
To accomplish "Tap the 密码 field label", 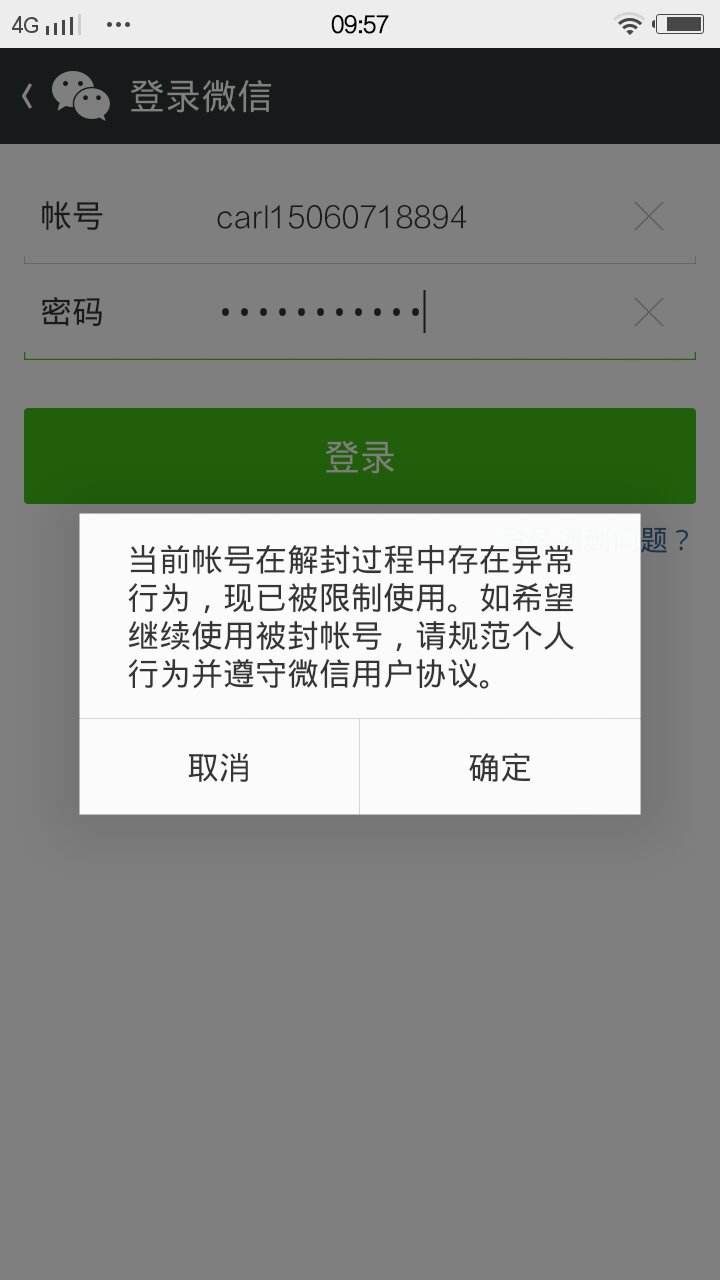I will [x=71, y=312].
